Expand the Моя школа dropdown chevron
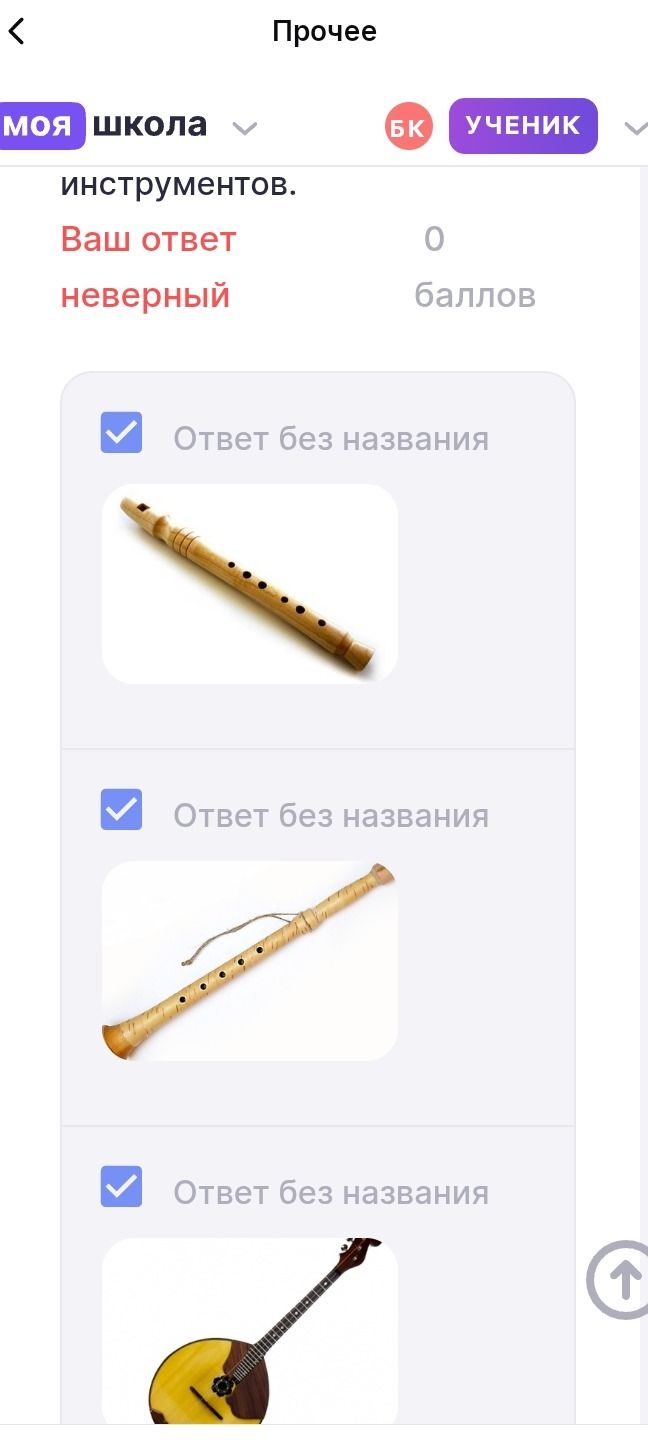This screenshot has height=1440, width=648. tap(245, 128)
